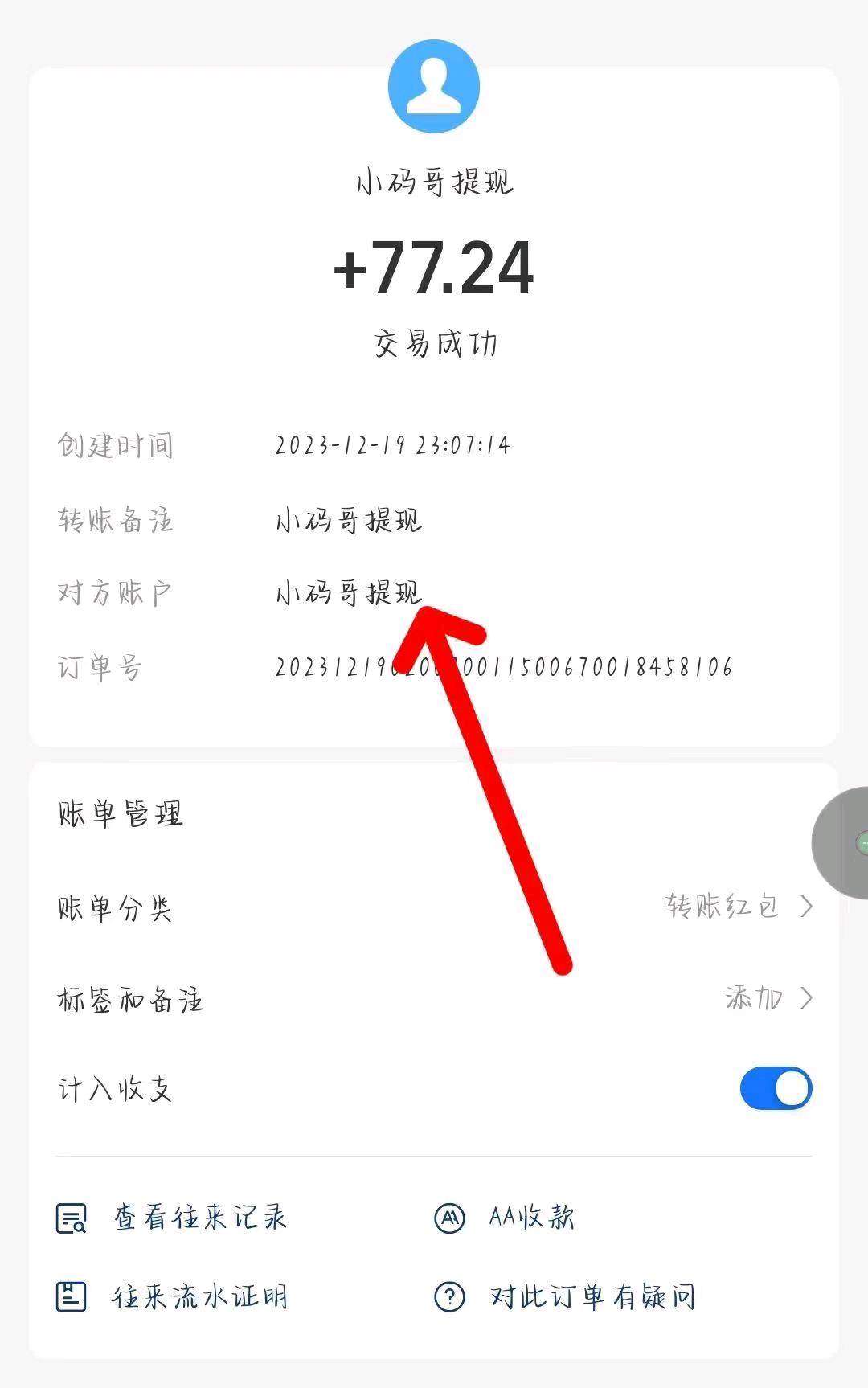Open 查看往来记录 transaction history
Image resolution: width=868 pixels, height=1388 pixels.
click(x=172, y=1218)
